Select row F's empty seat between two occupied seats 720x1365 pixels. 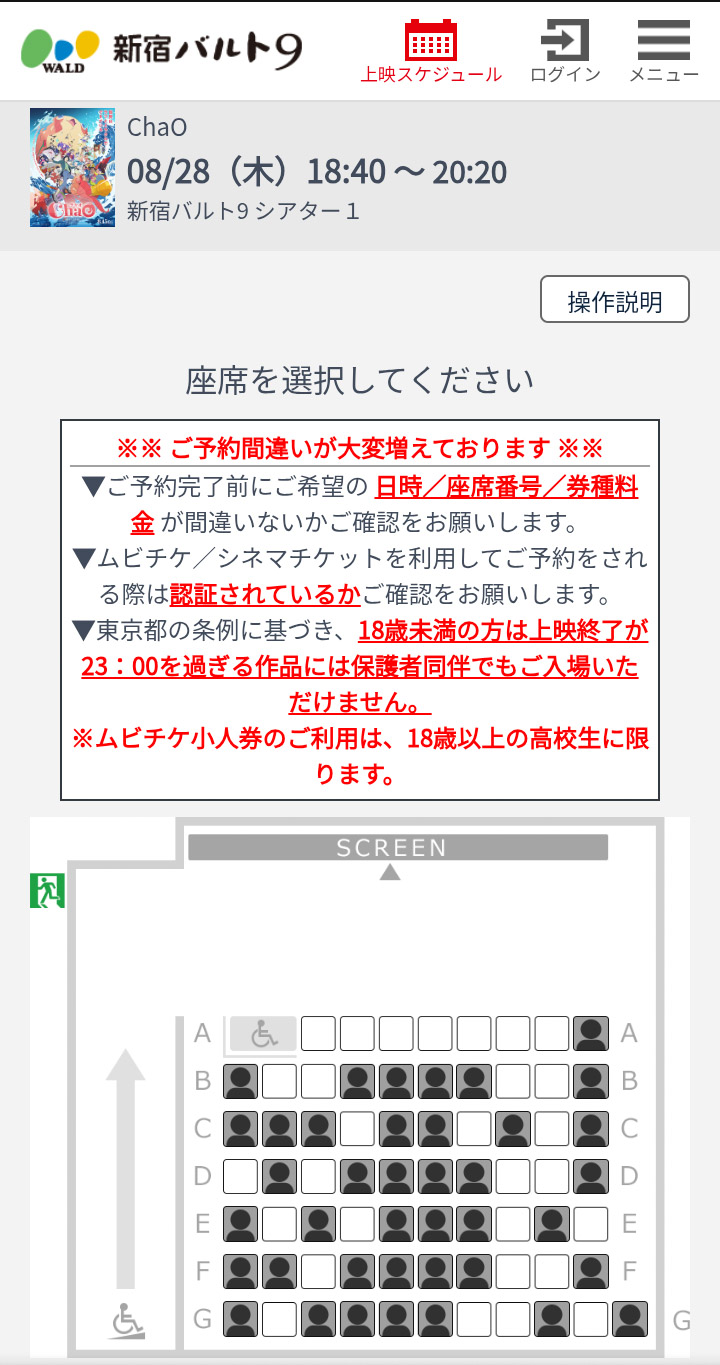318,1272
